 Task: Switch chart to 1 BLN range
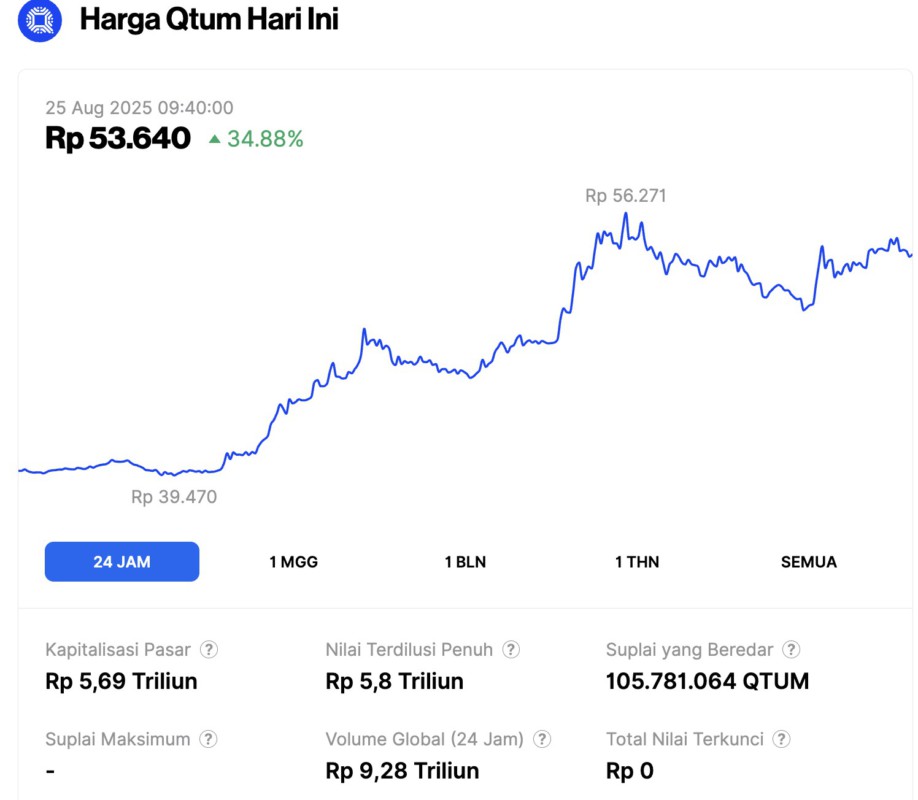[465, 562]
